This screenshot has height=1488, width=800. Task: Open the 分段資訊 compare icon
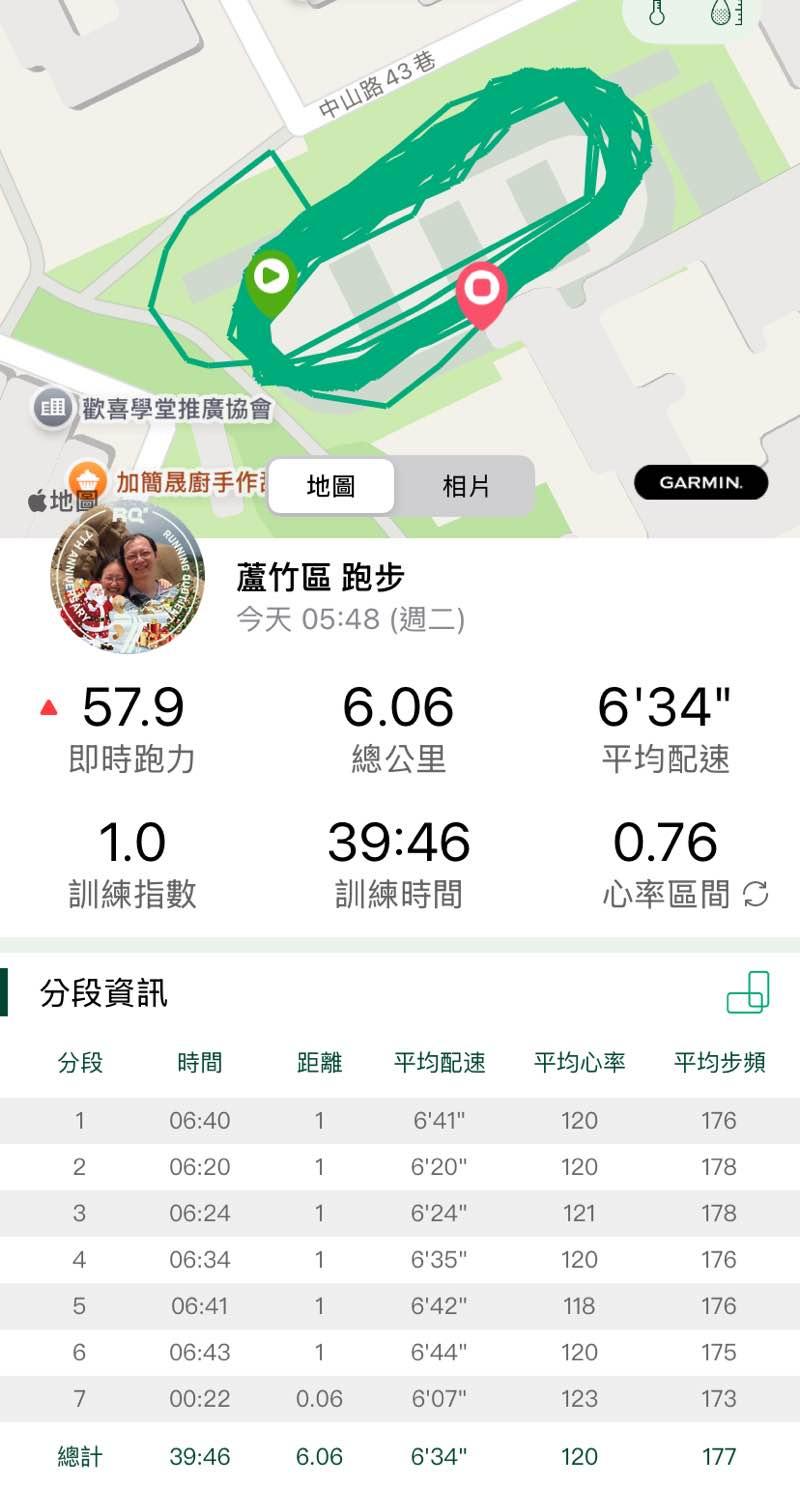[x=748, y=992]
